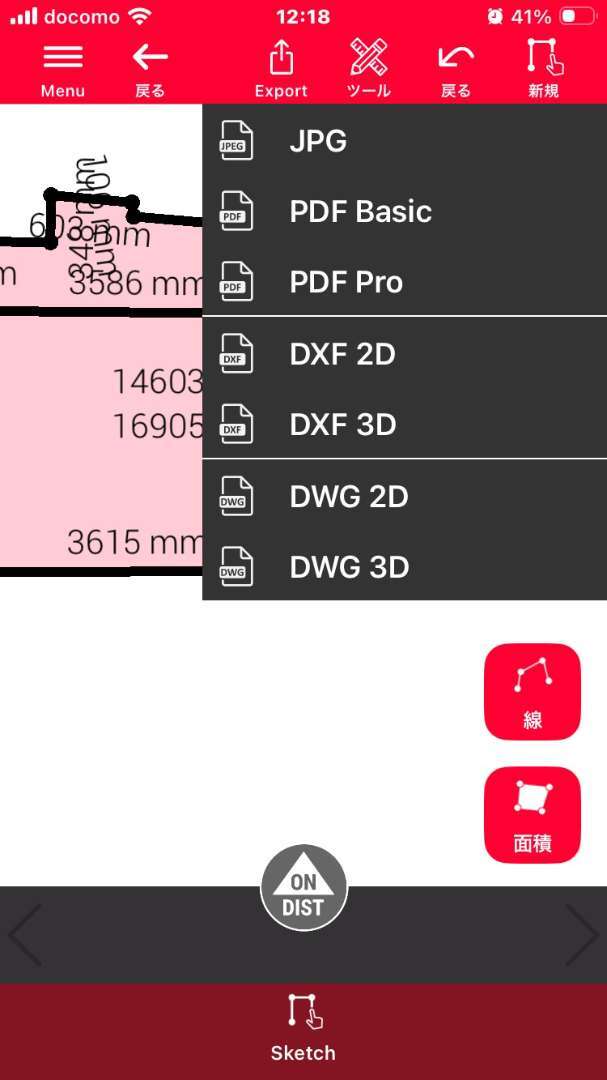The height and width of the screenshot is (1080, 607).
Task: Go to next item with right chevron
Action: (581, 934)
